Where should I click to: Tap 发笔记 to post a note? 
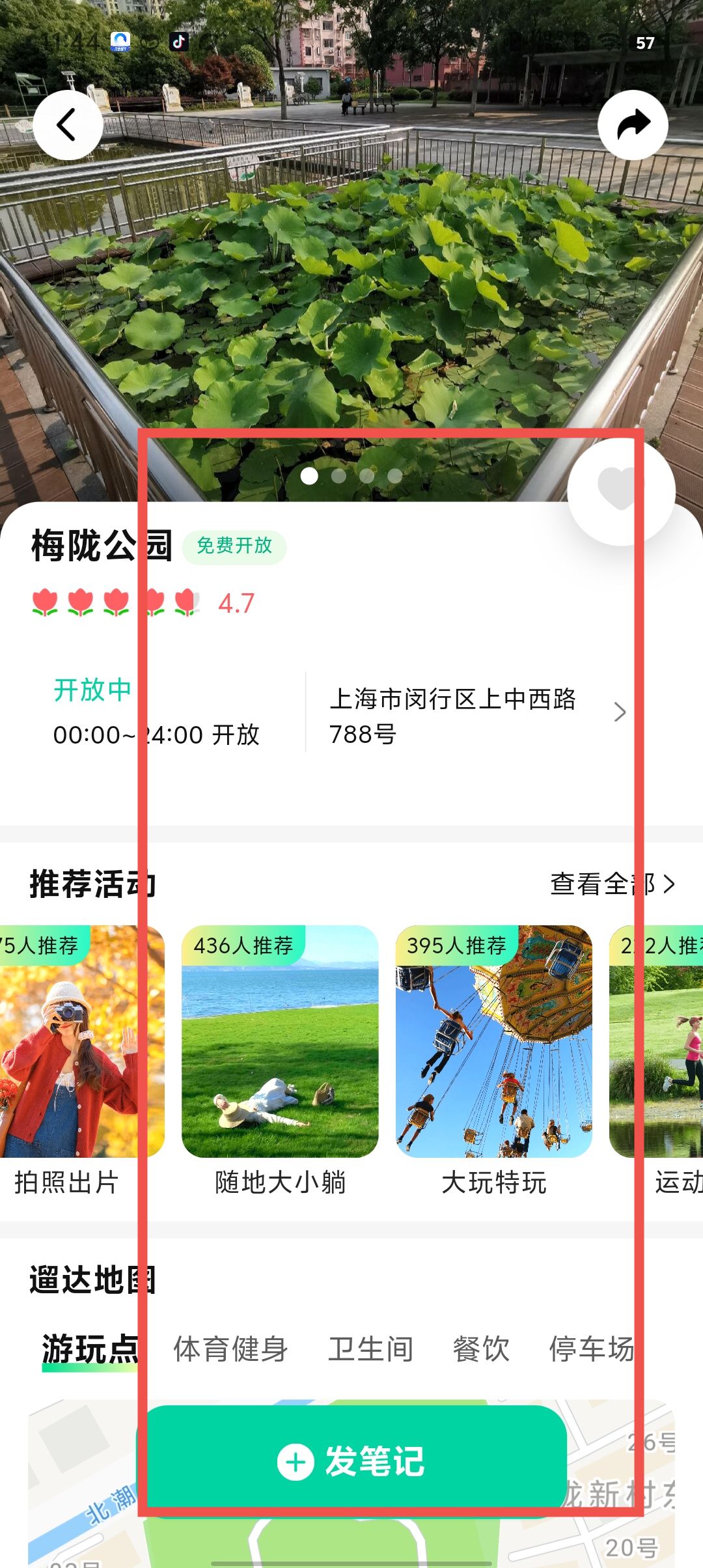pyautogui.click(x=351, y=1461)
